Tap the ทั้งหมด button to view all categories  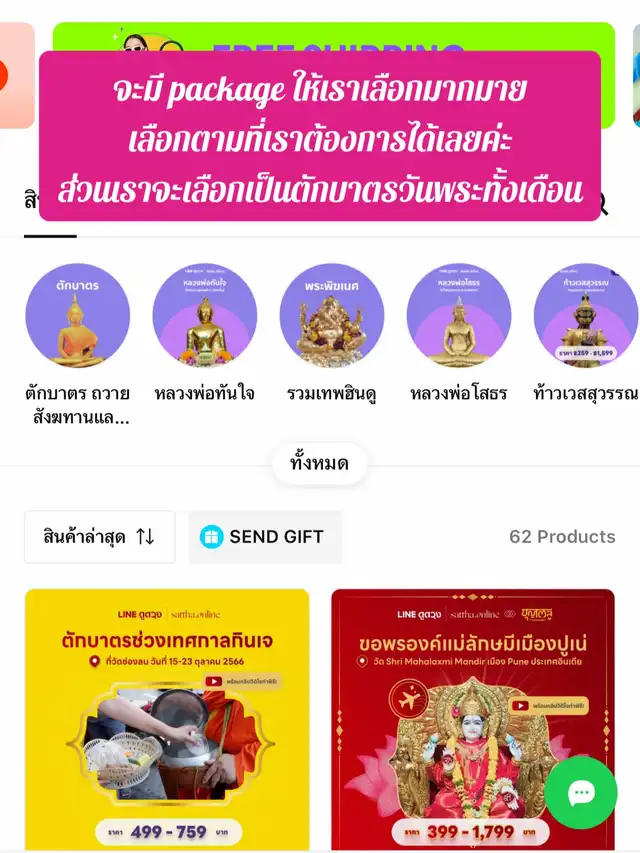pos(319,464)
